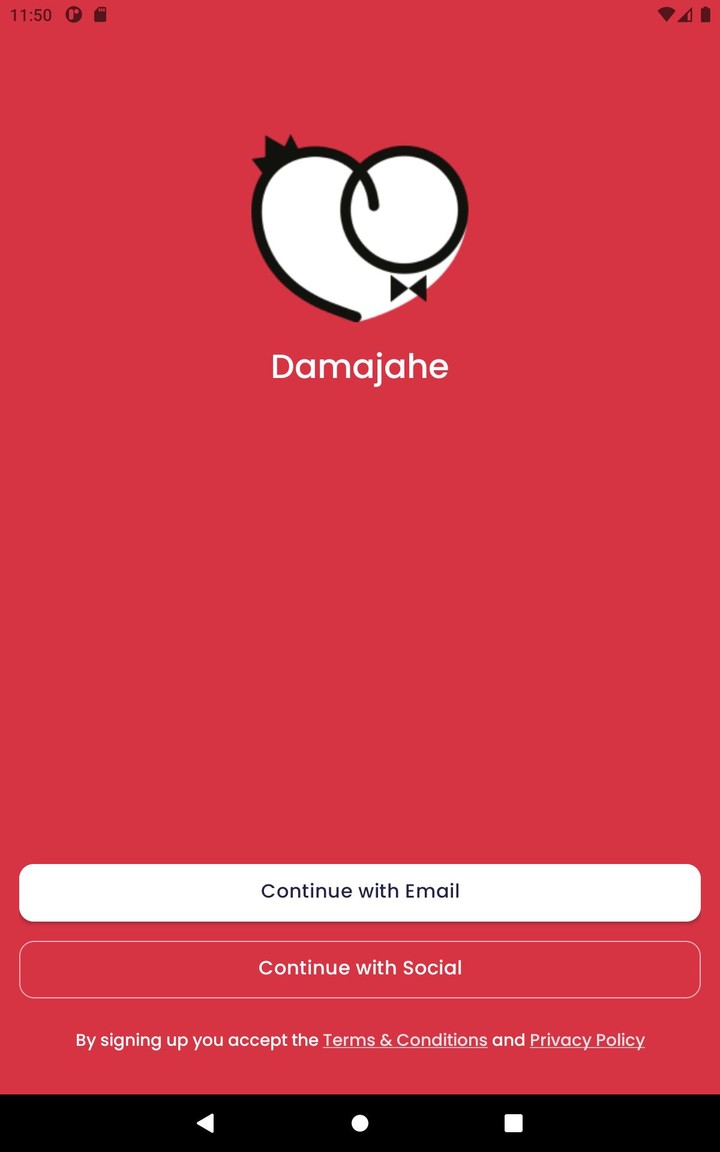Tap the Recent Apps square button
Image resolution: width=720 pixels, height=1152 pixels.
[513, 1122]
